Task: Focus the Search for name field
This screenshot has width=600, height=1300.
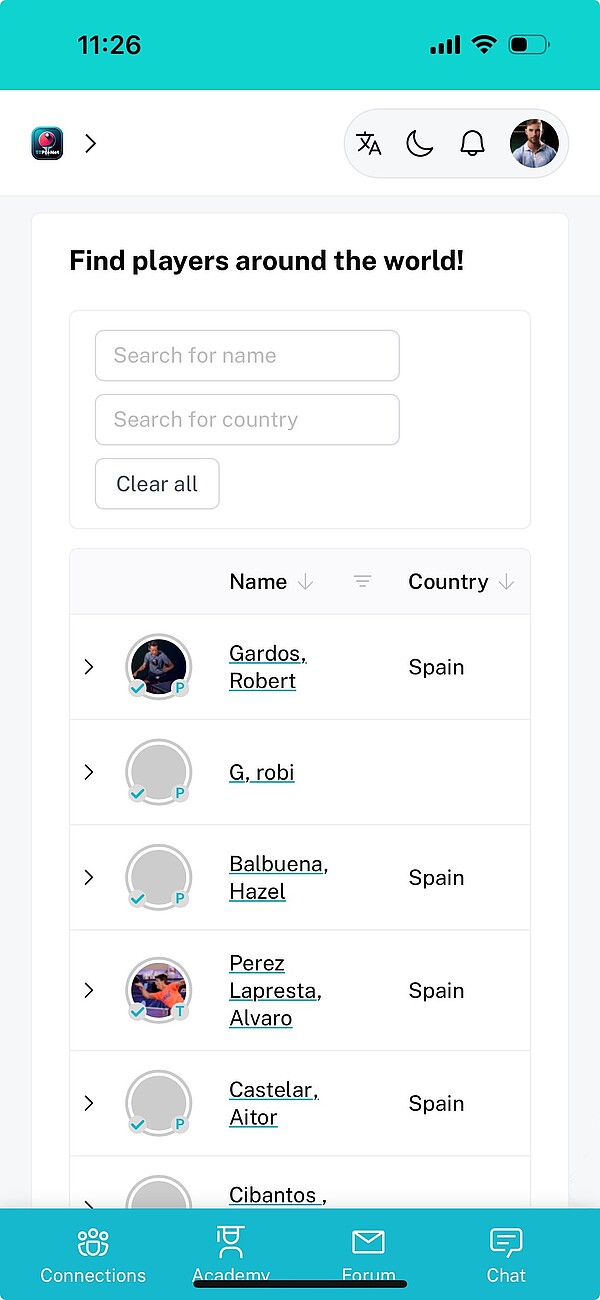Action: 247,356
